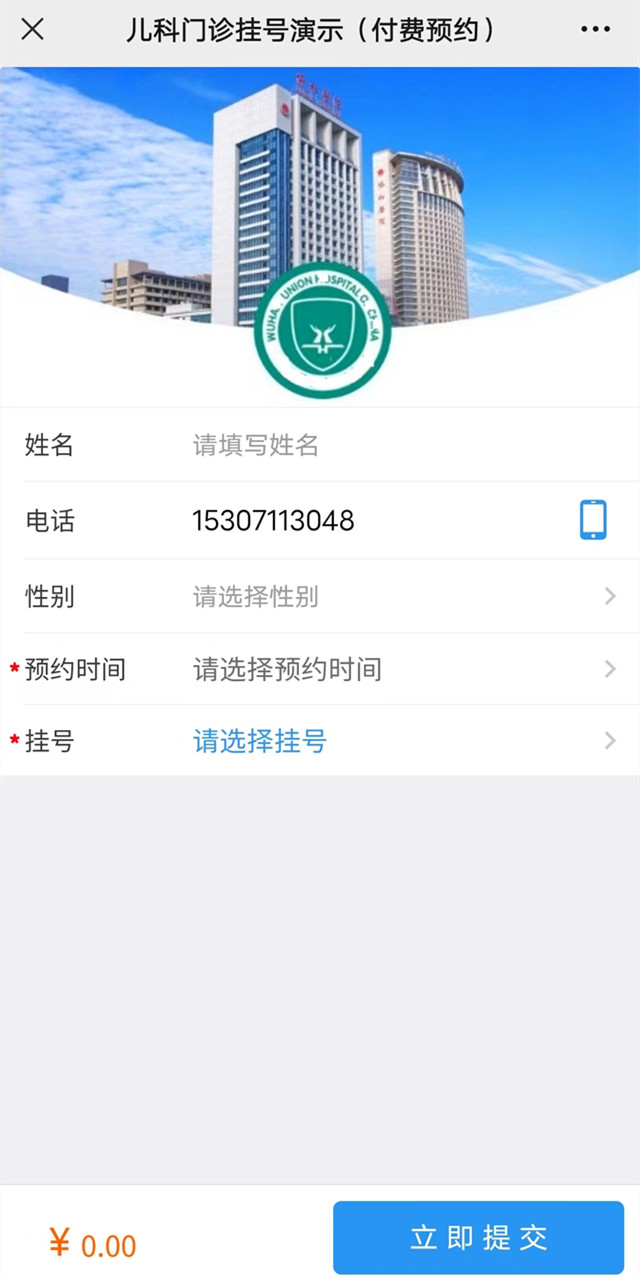The width and height of the screenshot is (640, 1278).
Task: Choose an appointment time under 预约时间
Action: 400,669
